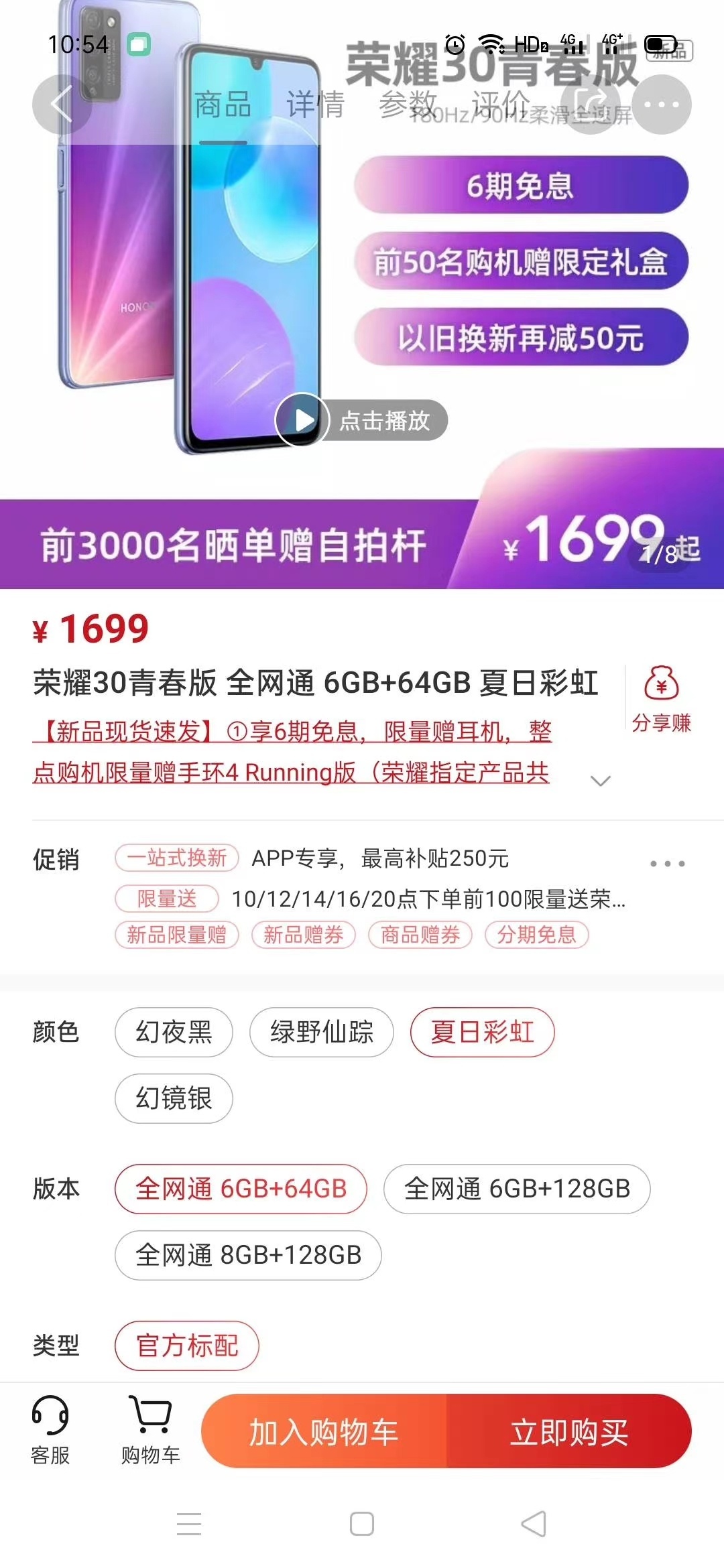Viewport: 724px width, 1568px height.
Task: Play the product video (点击播放)
Action: pyautogui.click(x=303, y=420)
